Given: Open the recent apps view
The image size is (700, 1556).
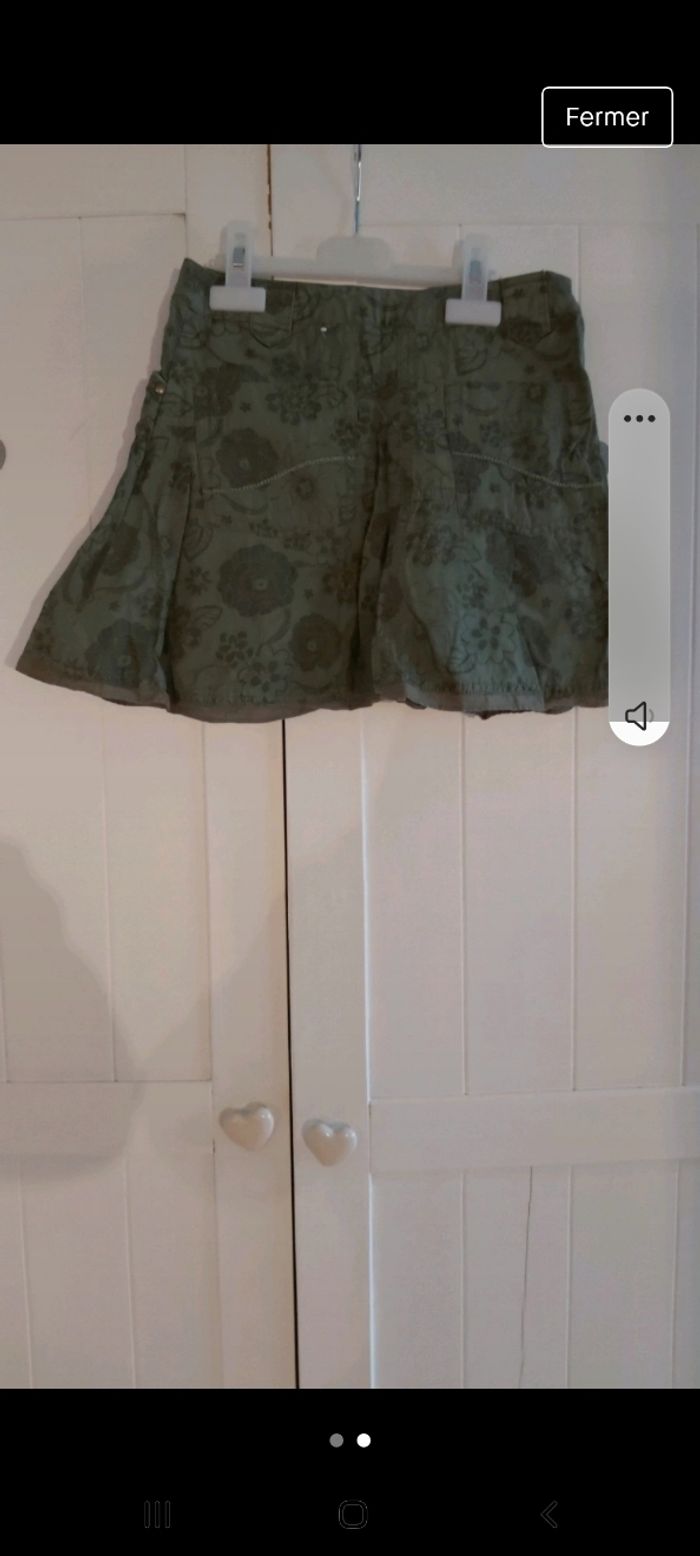Looking at the screenshot, I should 157,1514.
